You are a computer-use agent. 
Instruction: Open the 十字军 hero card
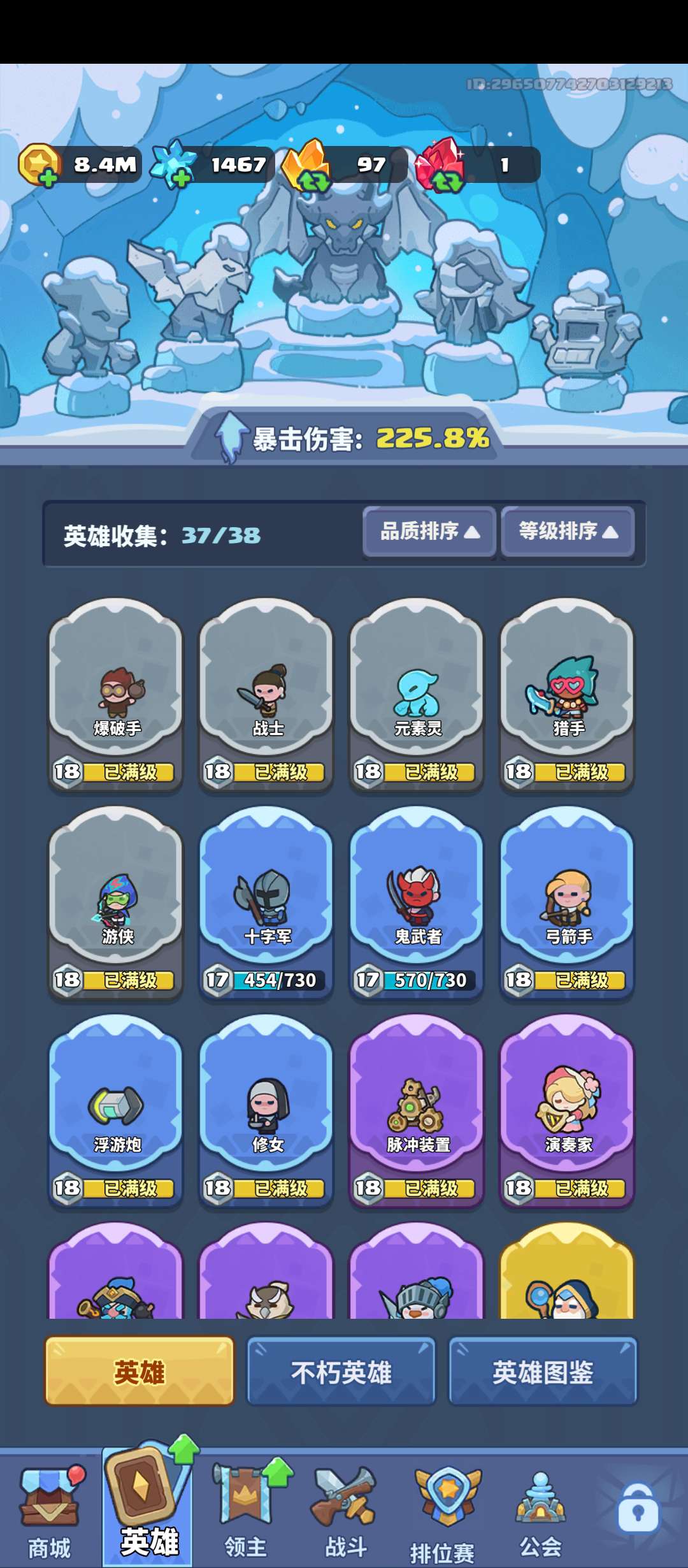tap(266, 903)
